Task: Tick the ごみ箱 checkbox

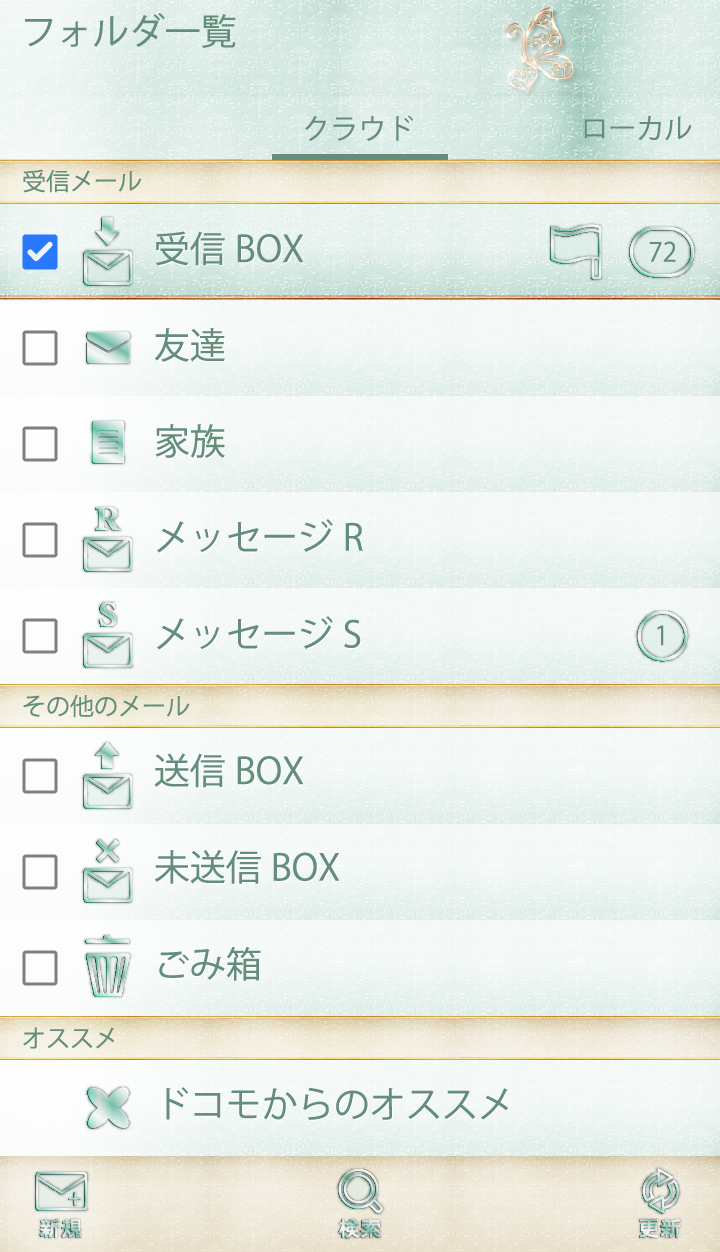Action: [x=40, y=967]
